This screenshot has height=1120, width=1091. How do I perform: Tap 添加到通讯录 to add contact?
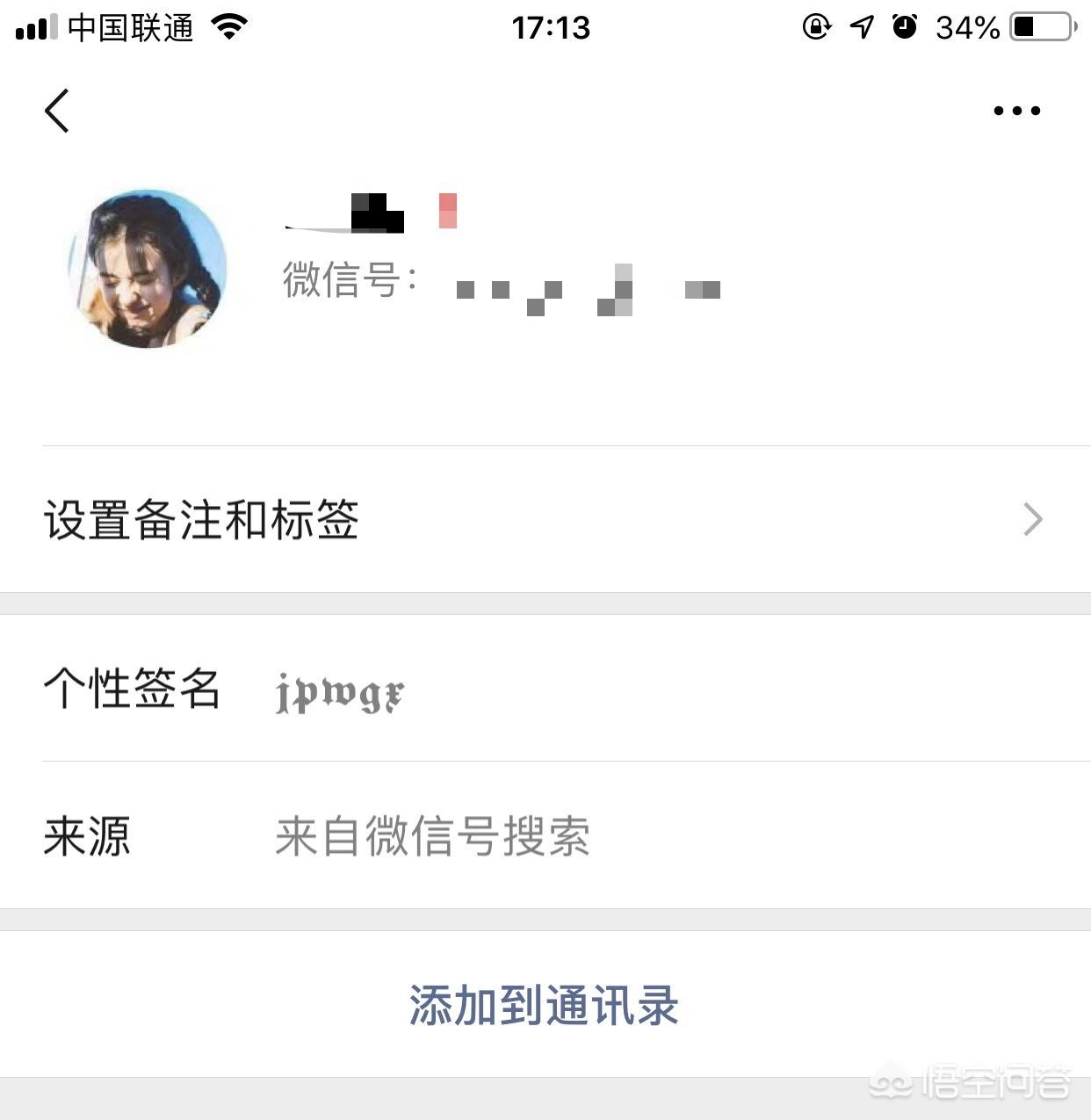point(545,1007)
